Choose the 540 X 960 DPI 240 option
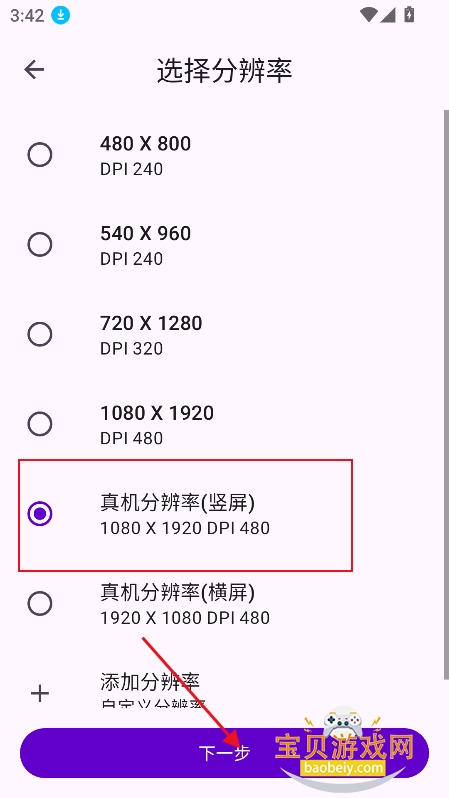 (x=222, y=244)
